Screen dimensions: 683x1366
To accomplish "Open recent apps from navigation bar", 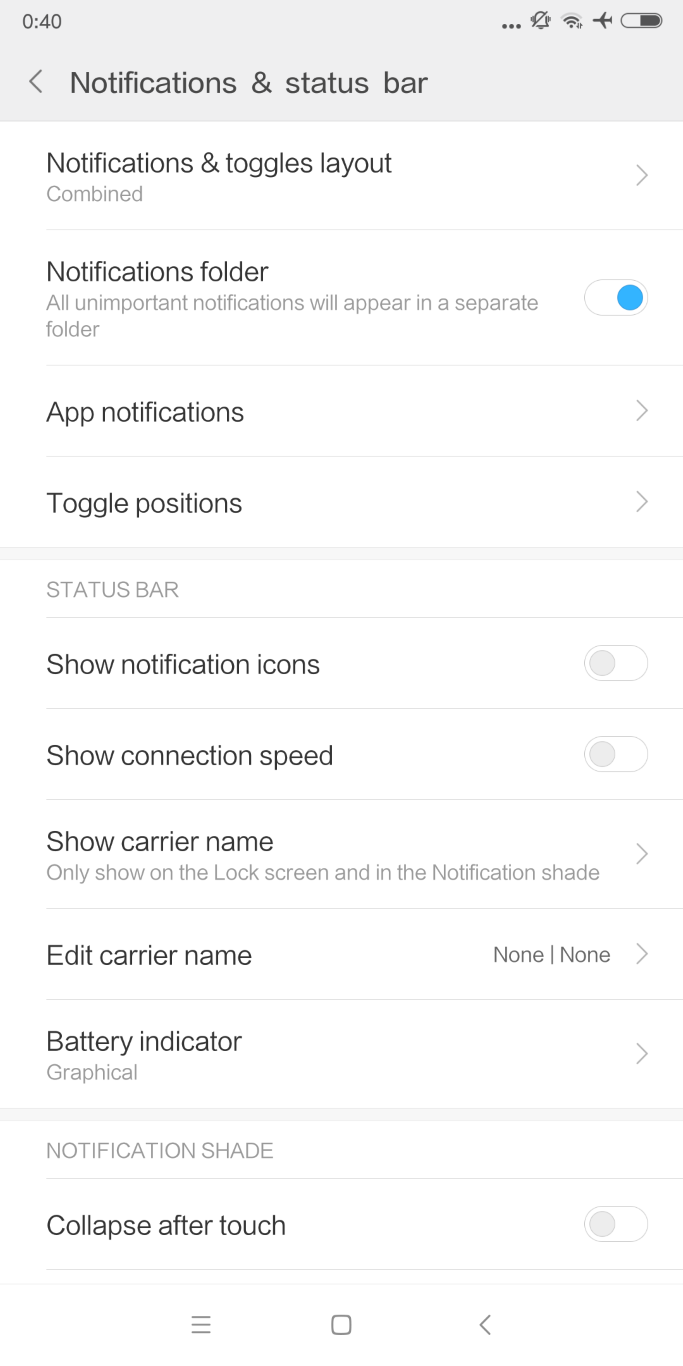I will click(201, 1325).
